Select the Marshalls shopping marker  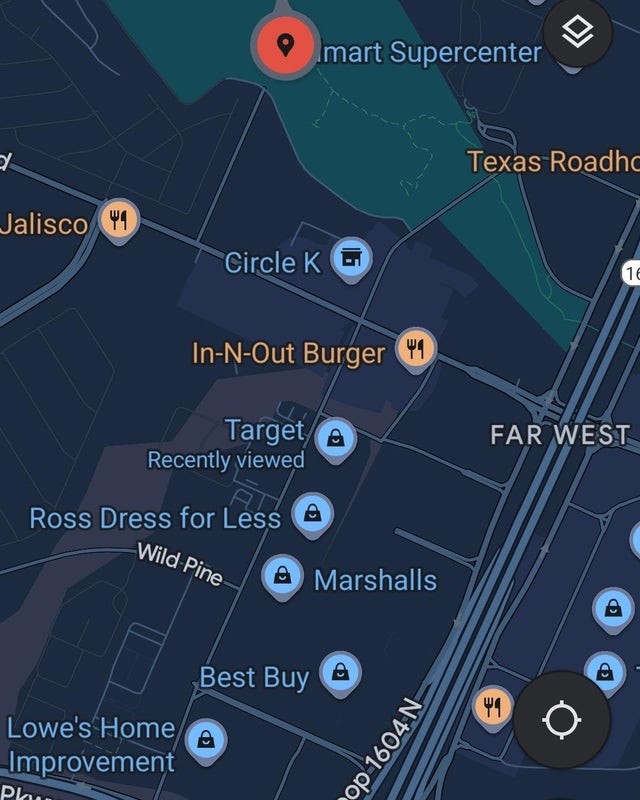coord(283,576)
